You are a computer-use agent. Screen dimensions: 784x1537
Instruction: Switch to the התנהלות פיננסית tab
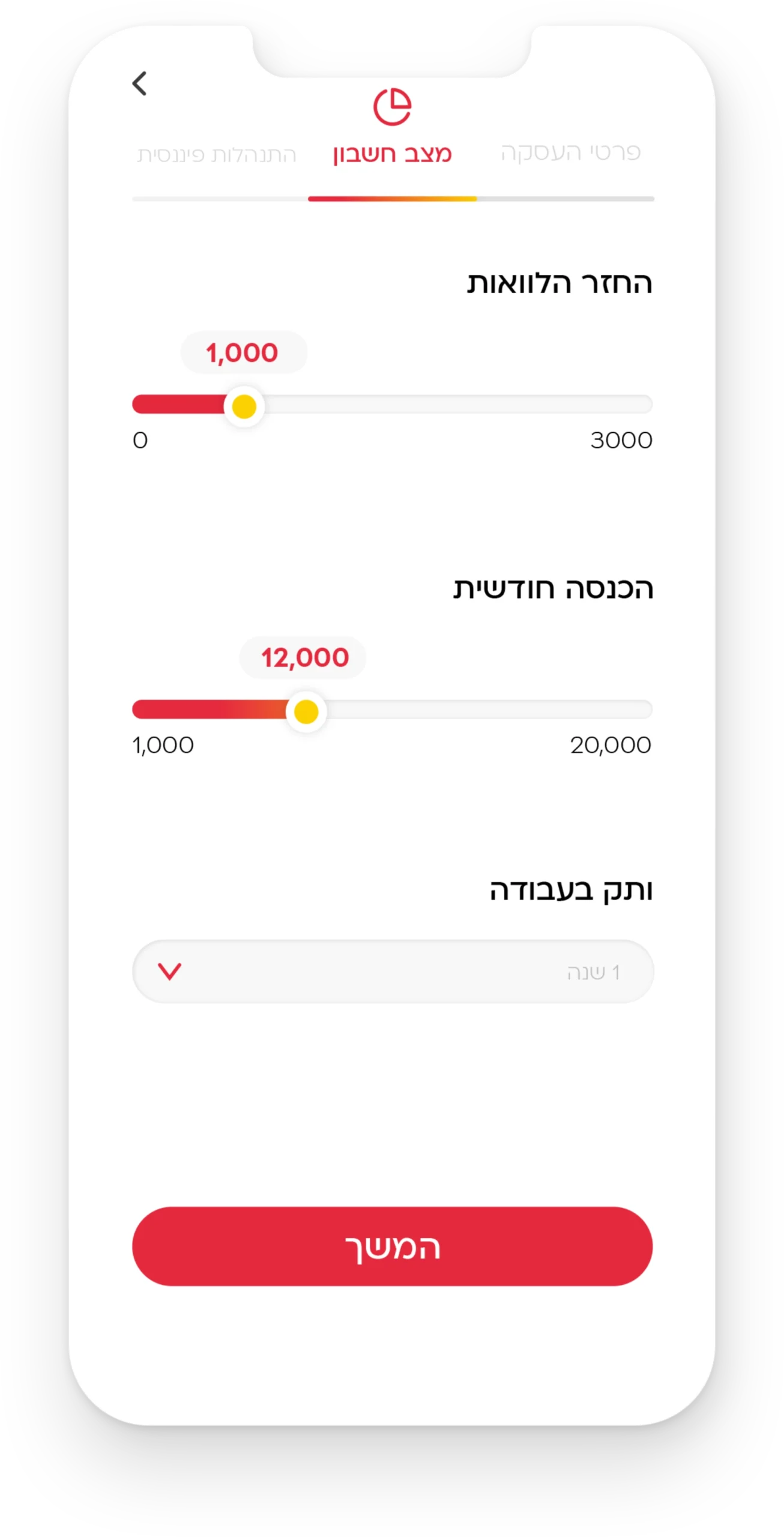click(x=217, y=154)
